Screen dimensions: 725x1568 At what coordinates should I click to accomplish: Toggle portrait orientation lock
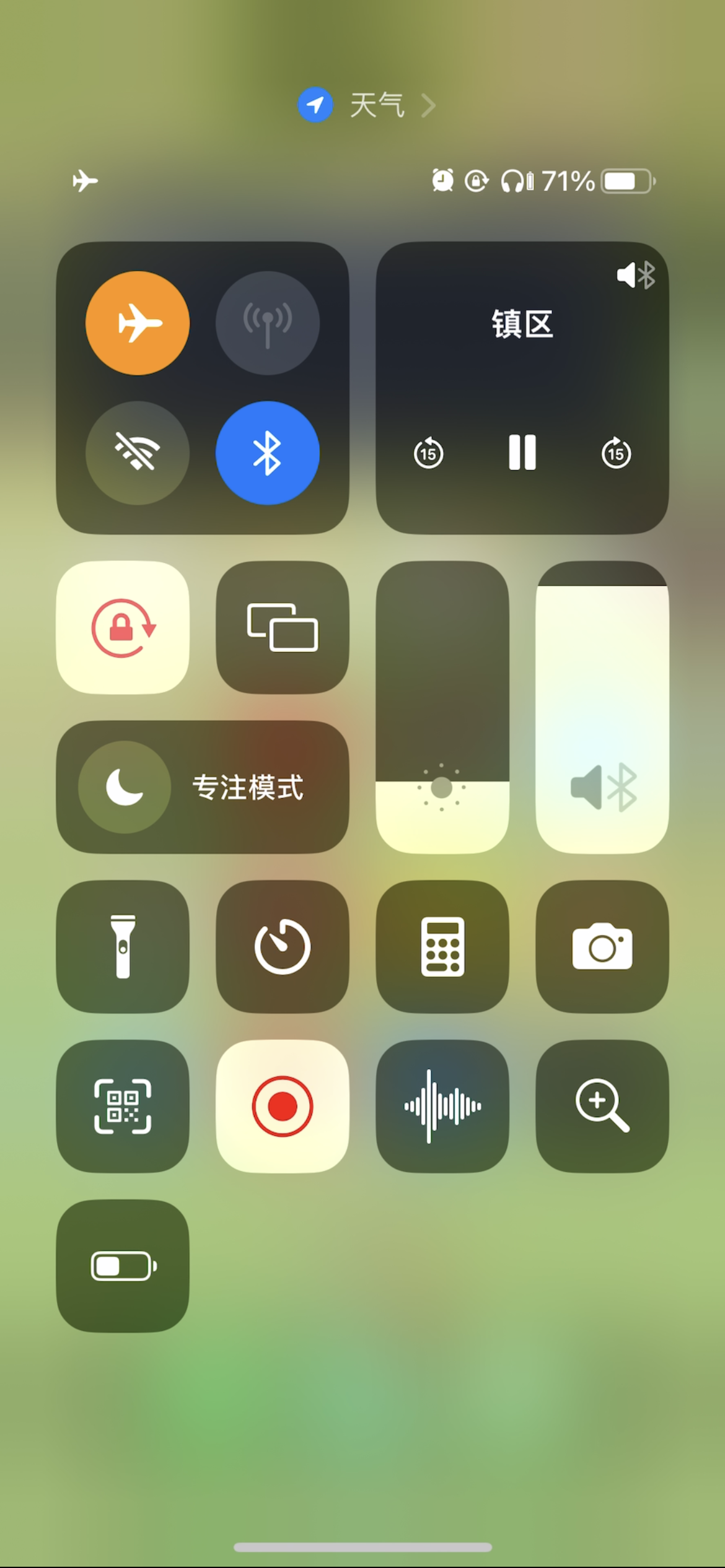click(123, 627)
